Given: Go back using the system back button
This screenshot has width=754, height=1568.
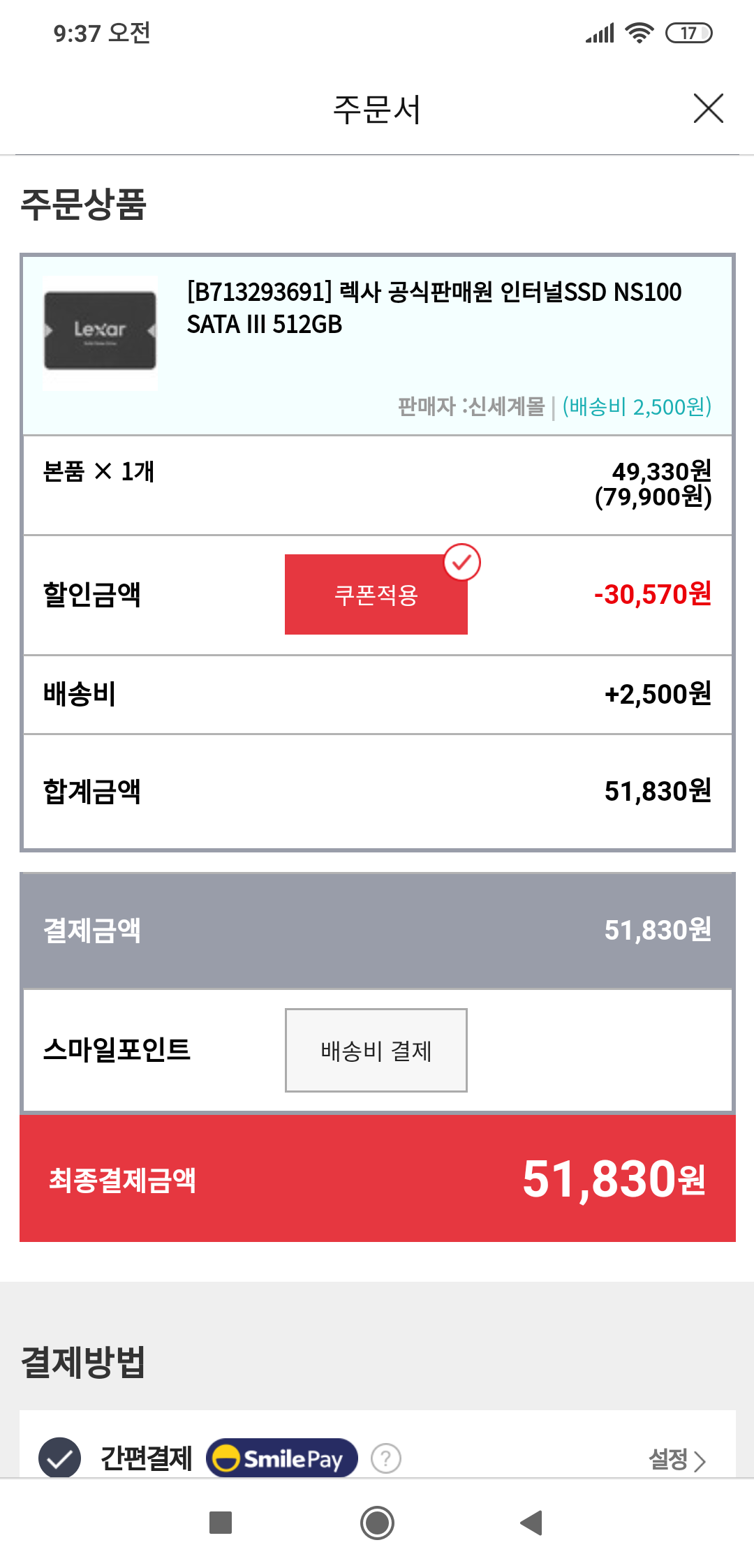Looking at the screenshot, I should coord(532,1523).
